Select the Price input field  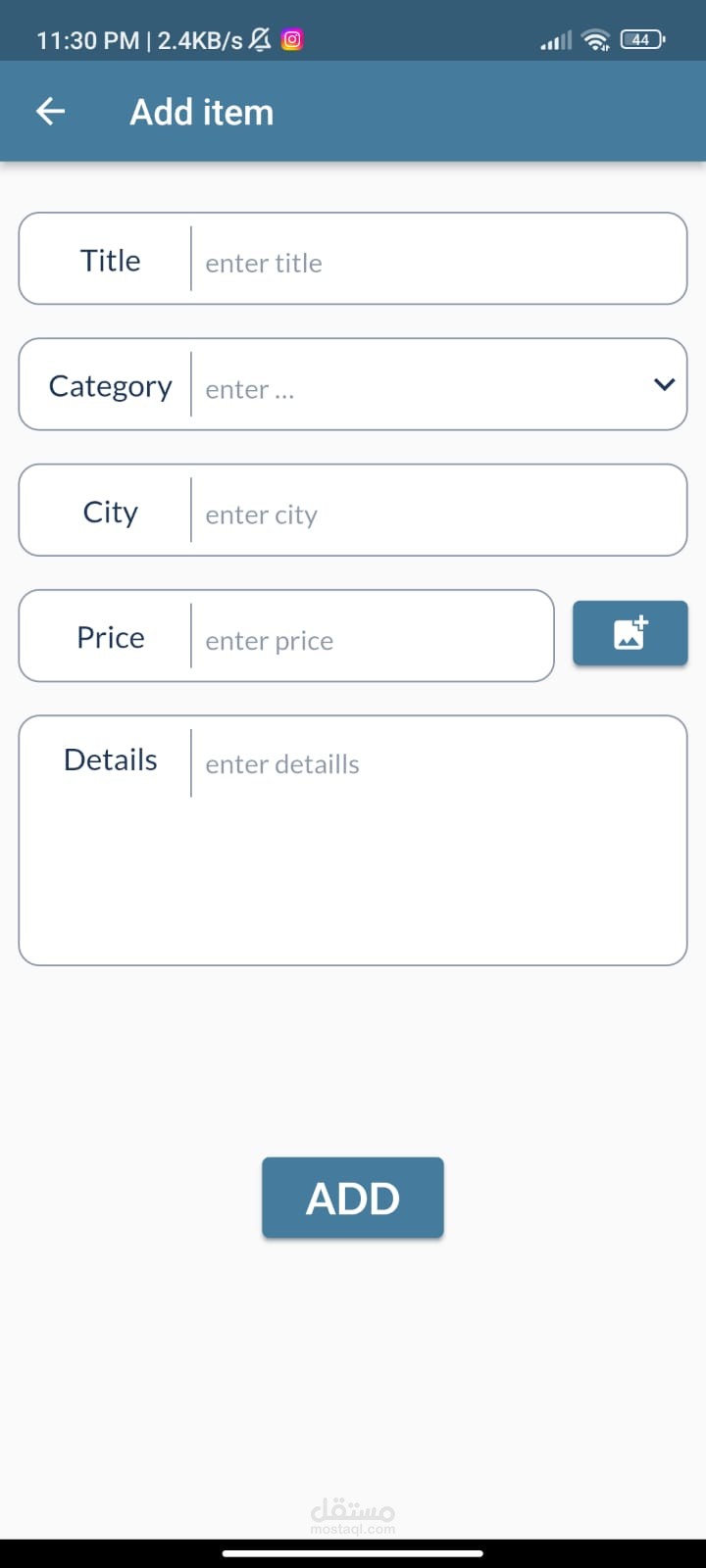(371, 638)
